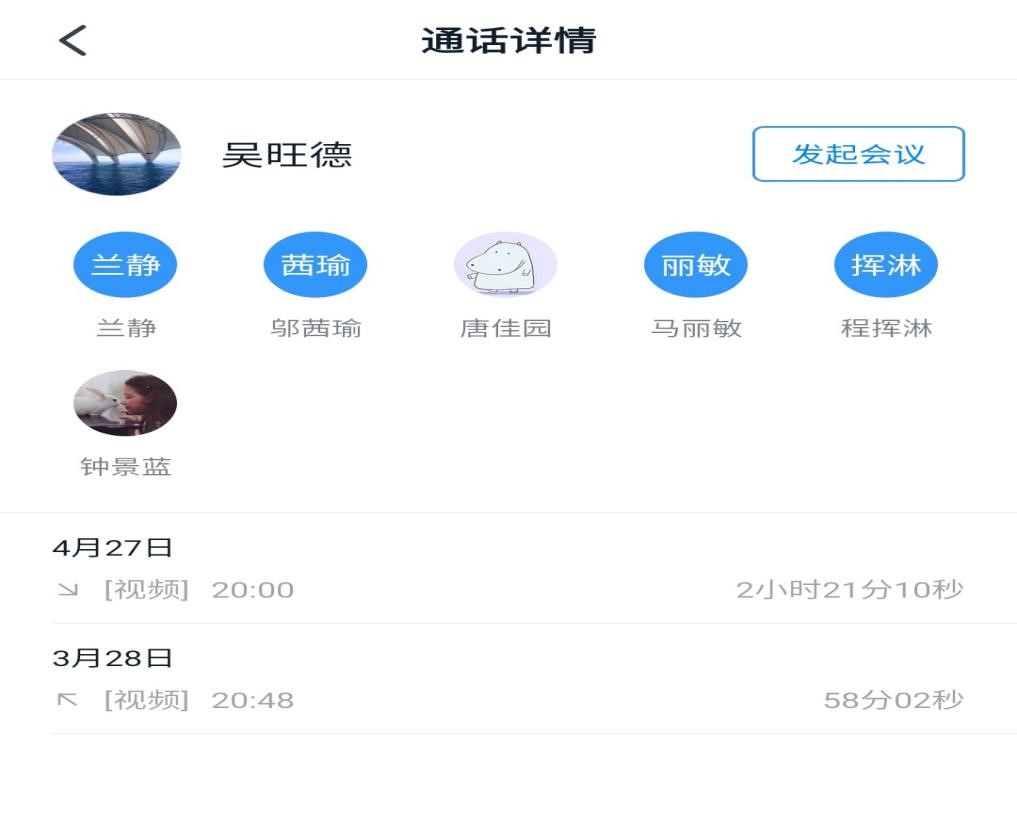Open the 3月28日 20:48 video call record
The width and height of the screenshot is (1017, 813).
[508, 699]
